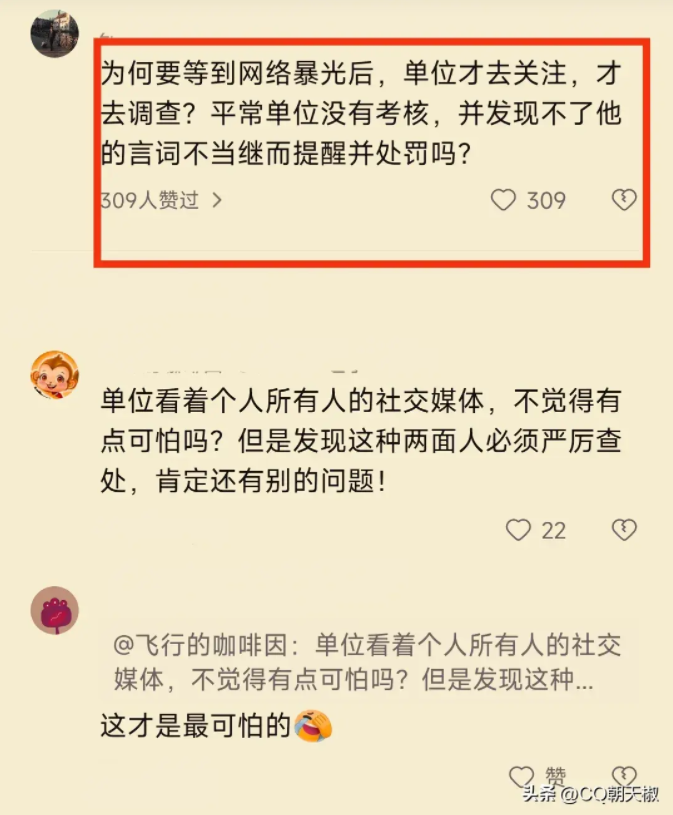View profile of the '这才是最可怕的' commenter

pos(55,610)
